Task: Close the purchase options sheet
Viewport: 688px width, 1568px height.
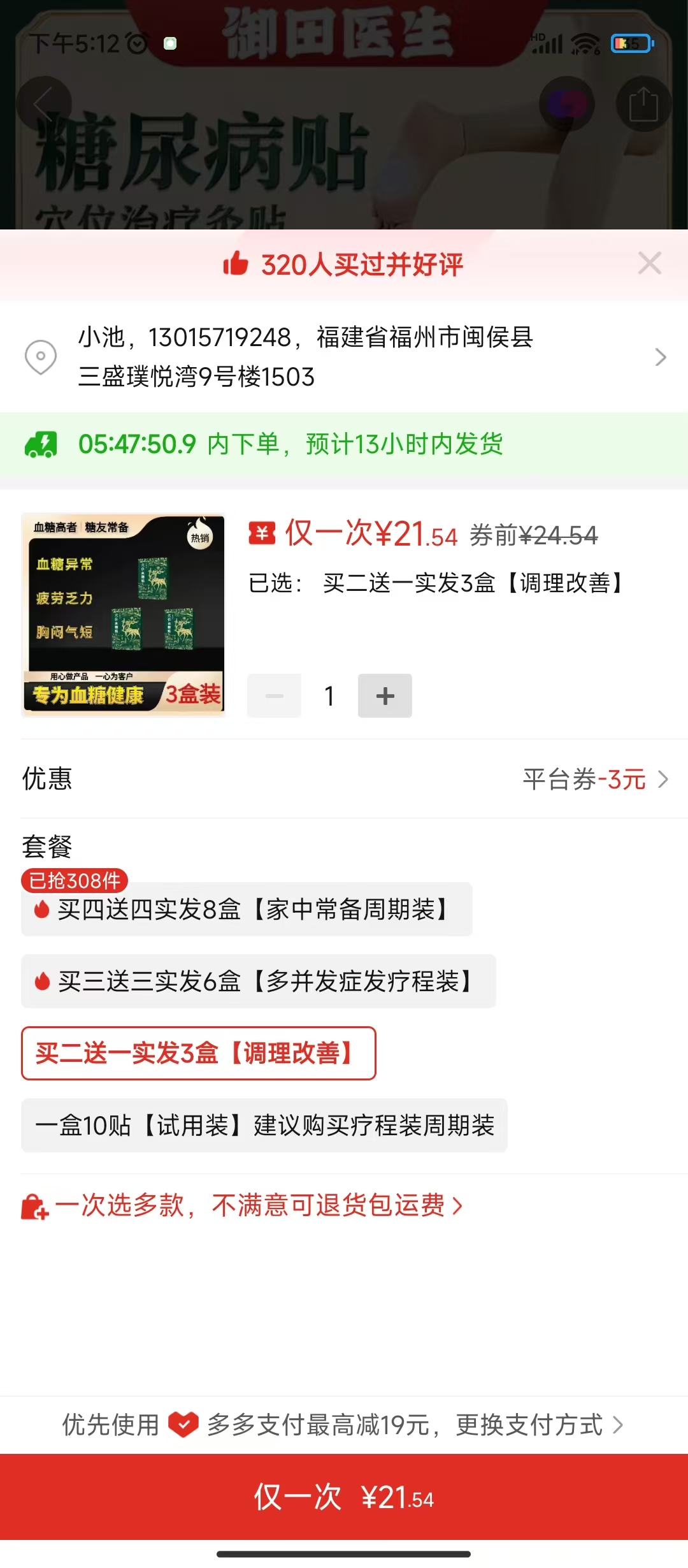Action: tap(650, 263)
